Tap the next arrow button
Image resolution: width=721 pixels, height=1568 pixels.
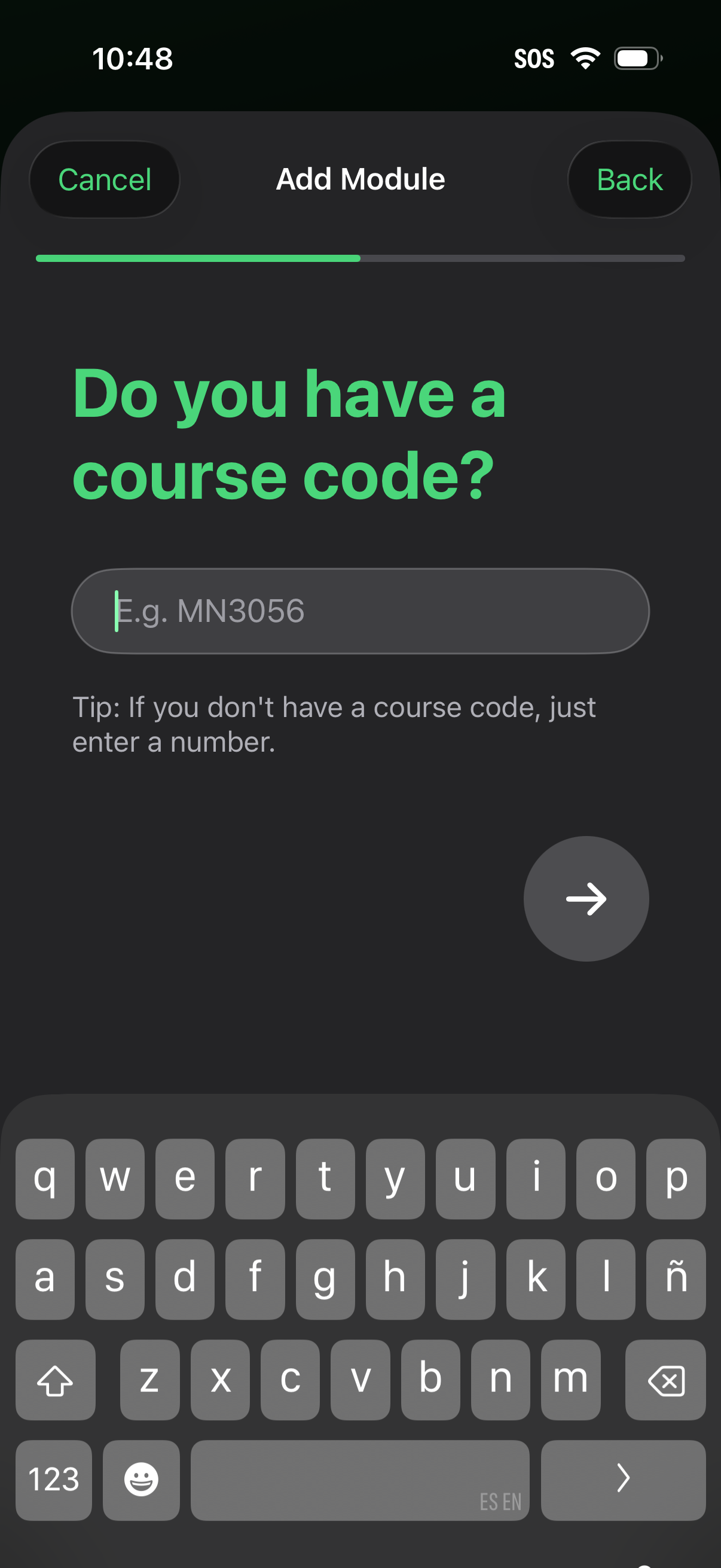586,899
